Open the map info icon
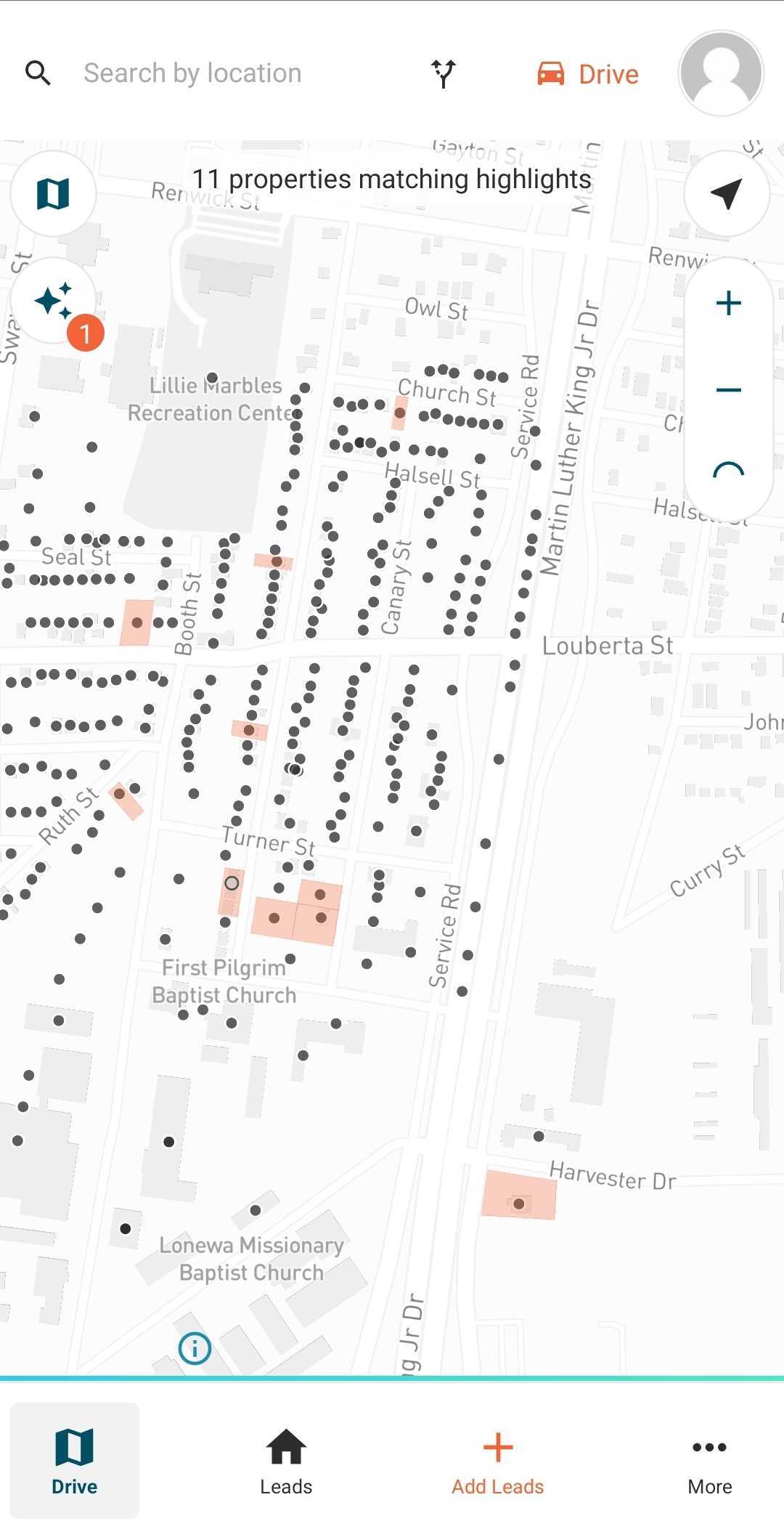 pos(195,1348)
